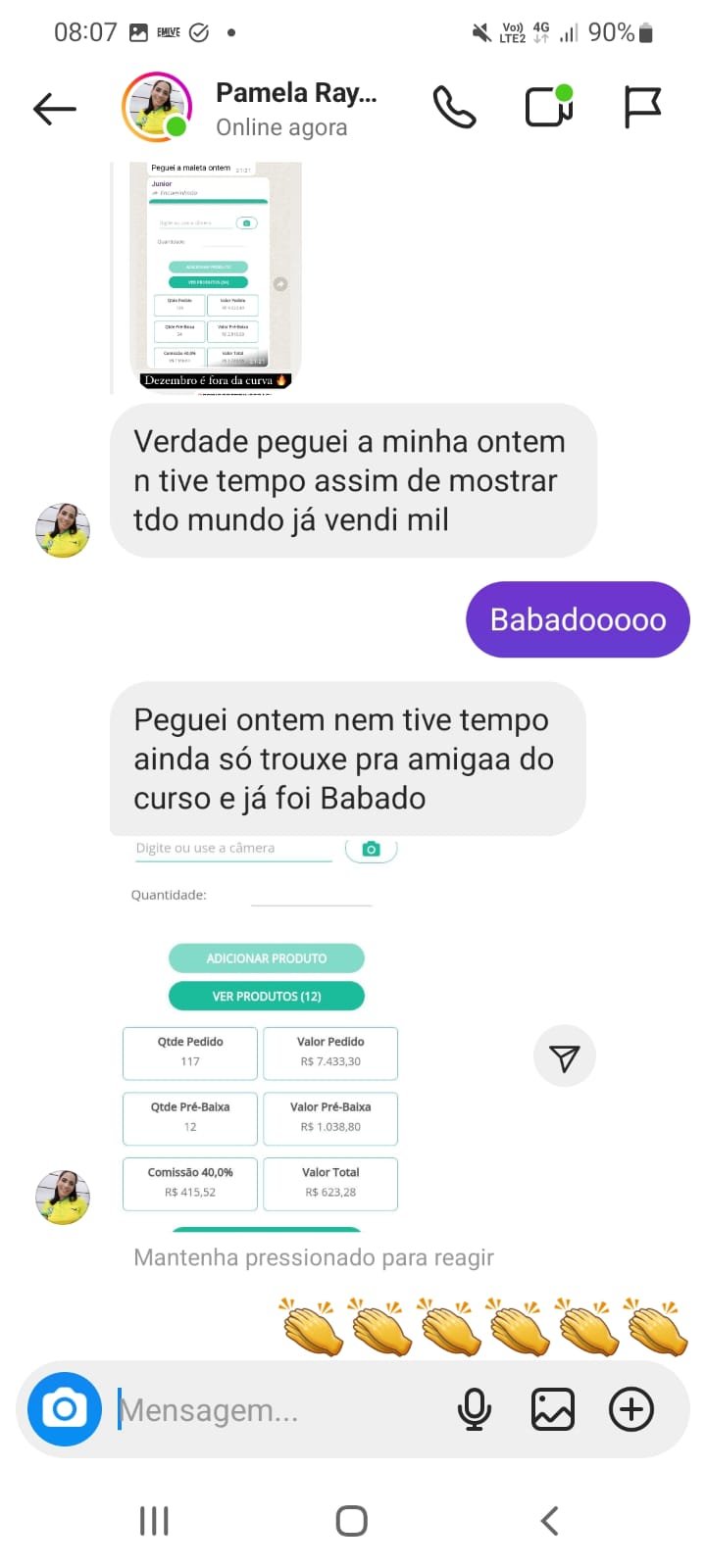This screenshot has height=1568, width=706.
Task: Open Pamela Ray's profile picture
Action: pyautogui.click(x=156, y=108)
